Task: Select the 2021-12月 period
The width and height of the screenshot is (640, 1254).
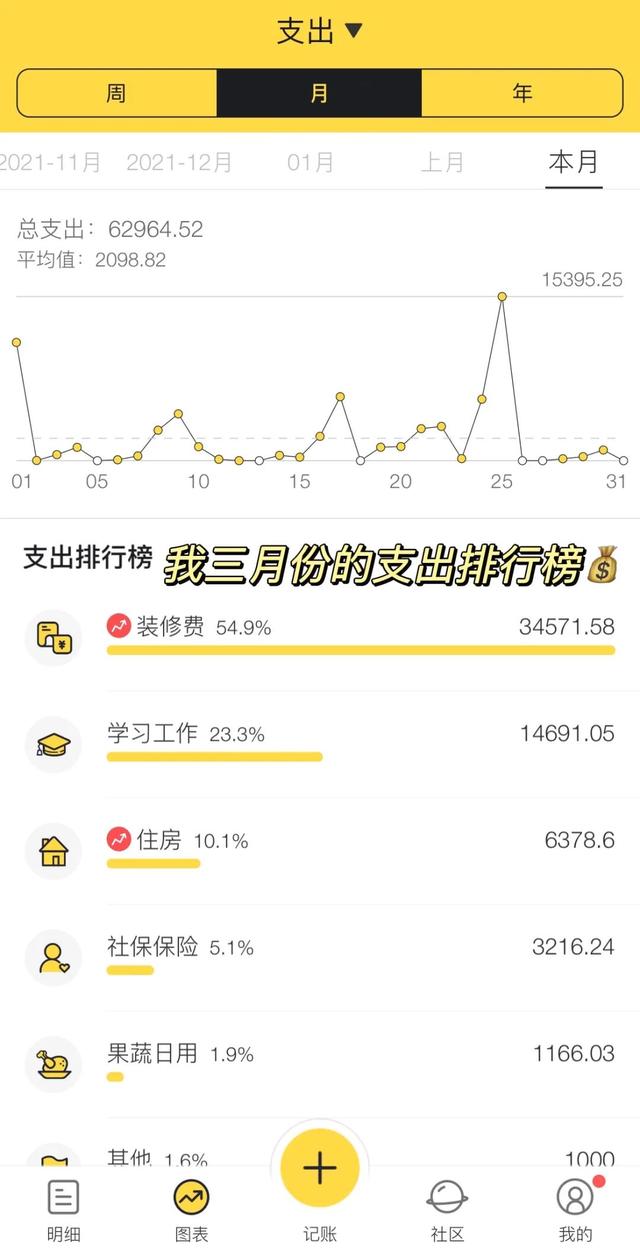Action: pyautogui.click(x=179, y=162)
